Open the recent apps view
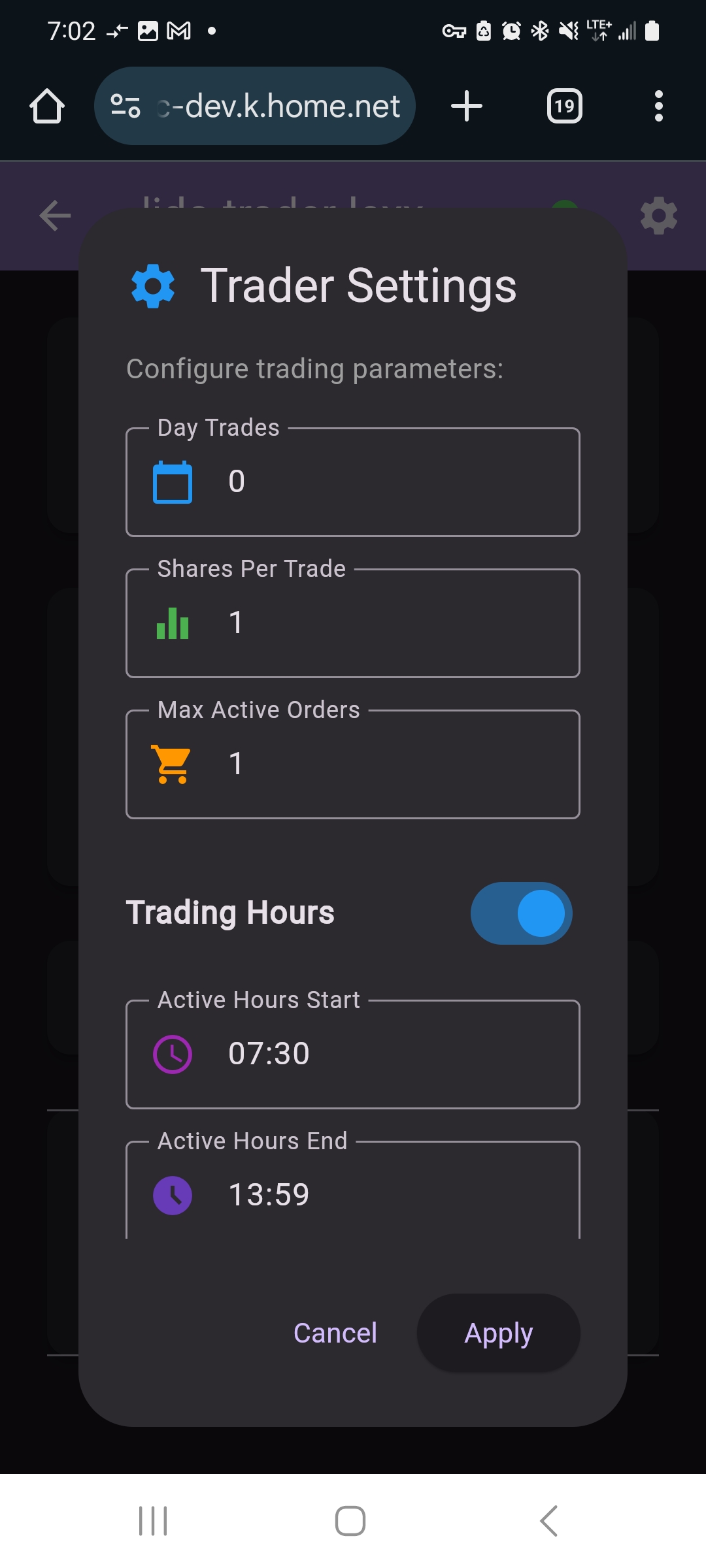Image resolution: width=706 pixels, height=1568 pixels. point(153,1521)
